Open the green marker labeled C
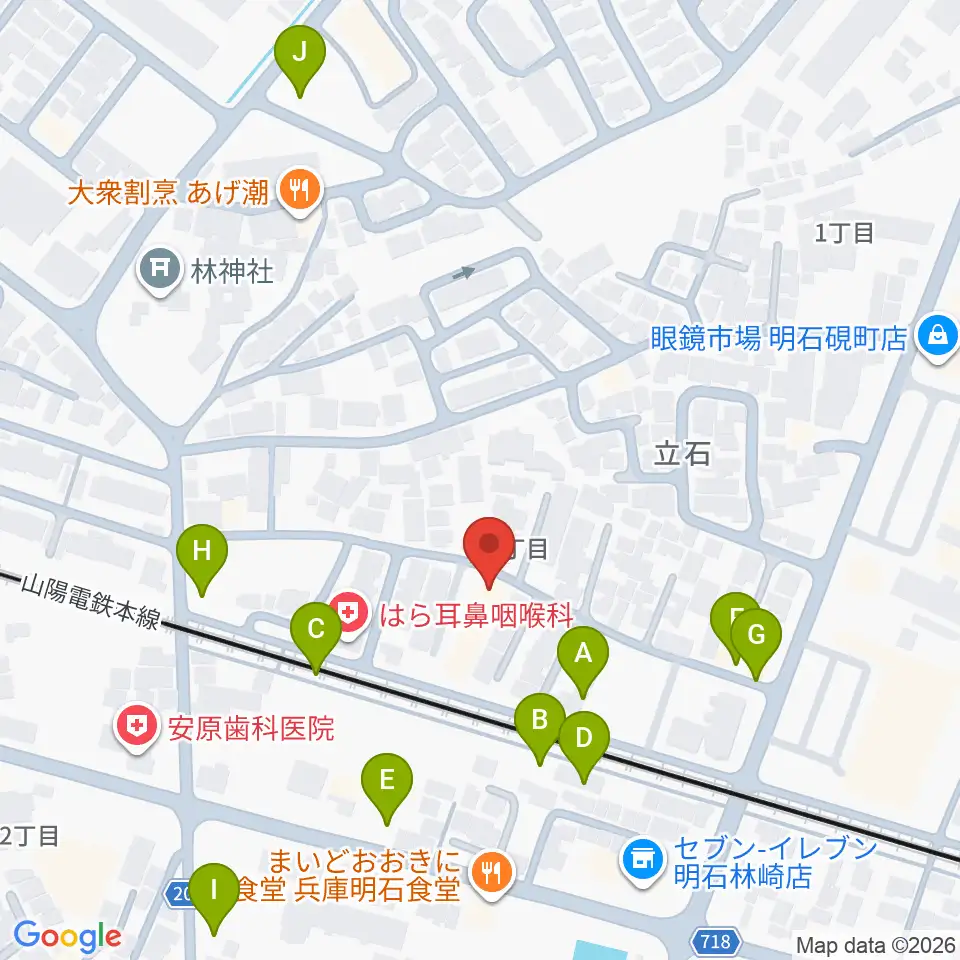 coord(316,637)
